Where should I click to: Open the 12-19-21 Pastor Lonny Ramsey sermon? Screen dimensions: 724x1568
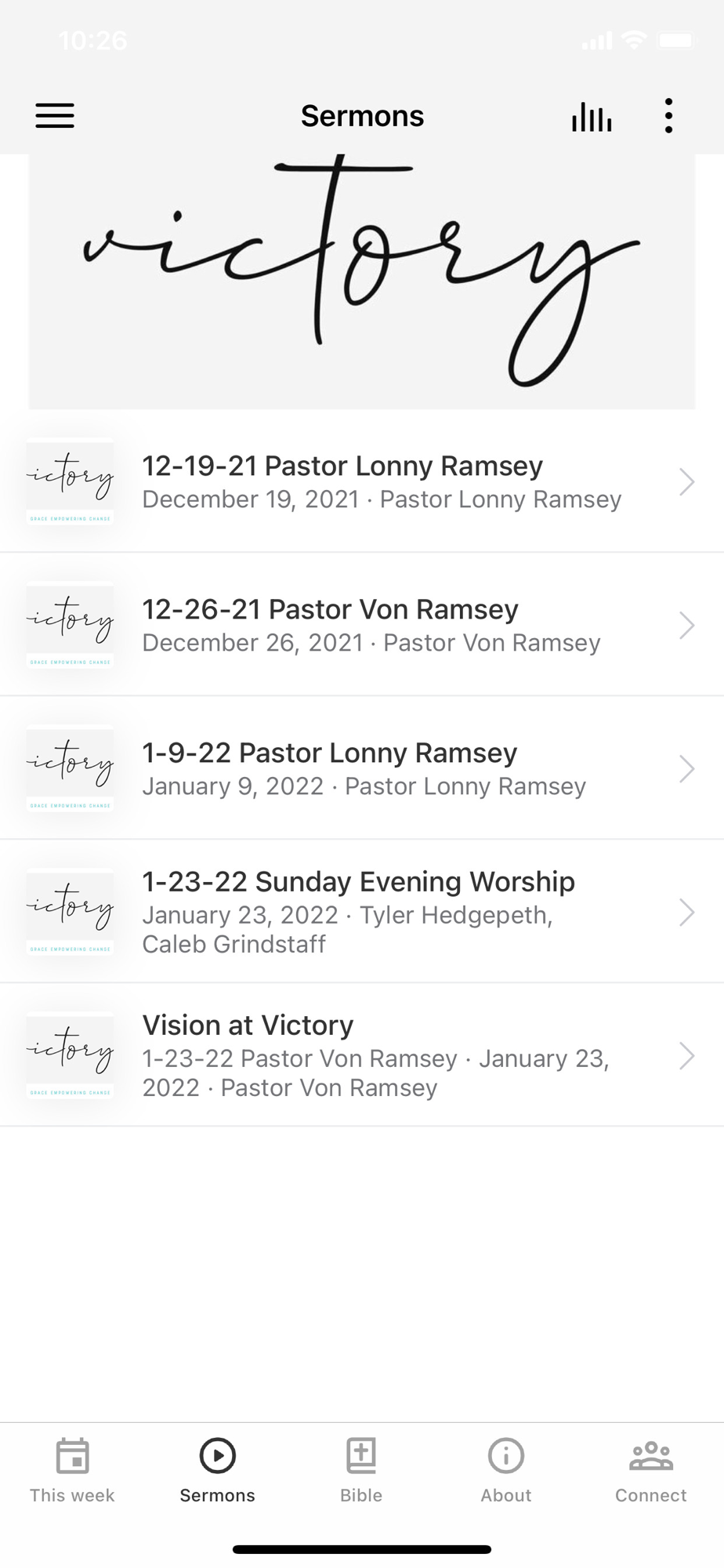[362, 481]
